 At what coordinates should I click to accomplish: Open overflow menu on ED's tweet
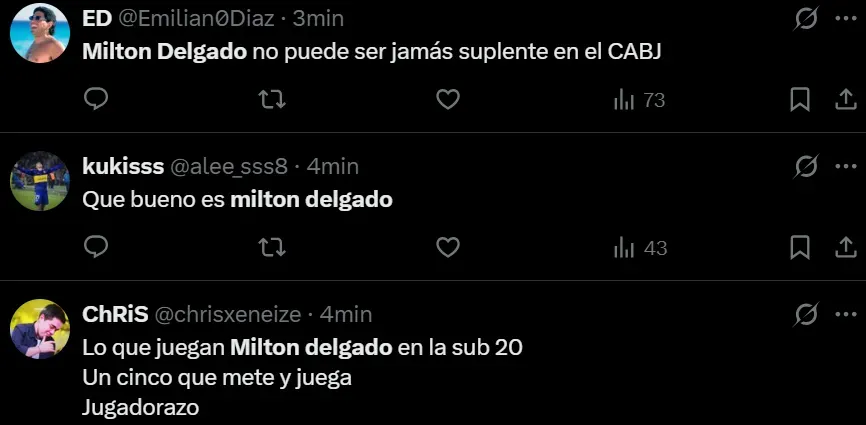pyautogui.click(x=845, y=19)
